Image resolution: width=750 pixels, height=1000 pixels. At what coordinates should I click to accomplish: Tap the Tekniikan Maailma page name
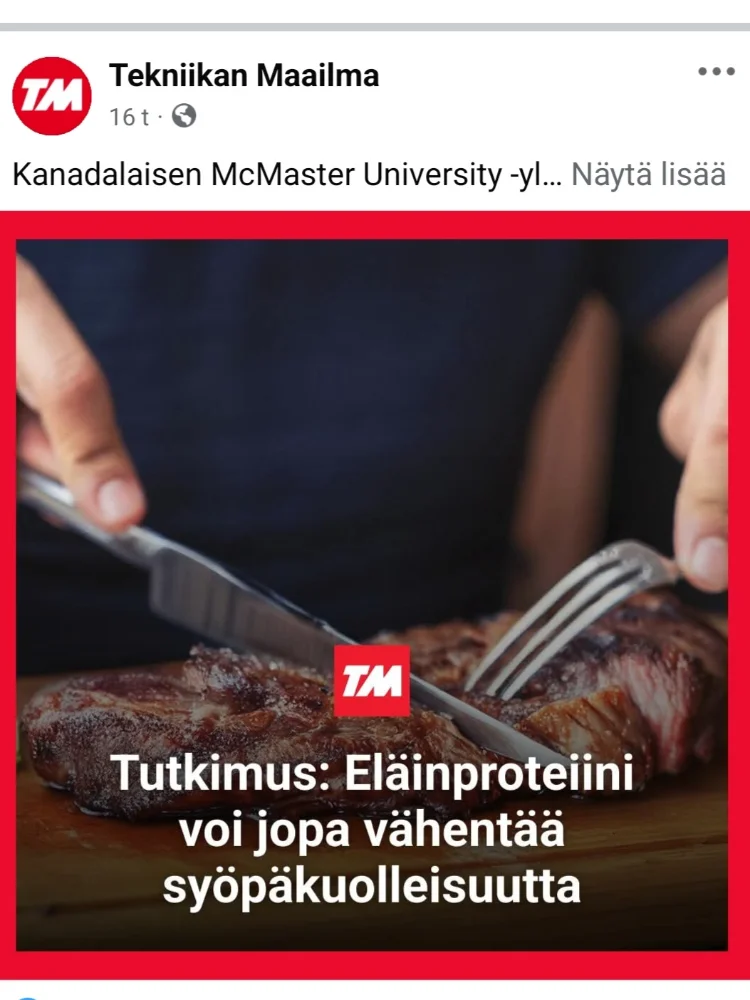click(244, 75)
